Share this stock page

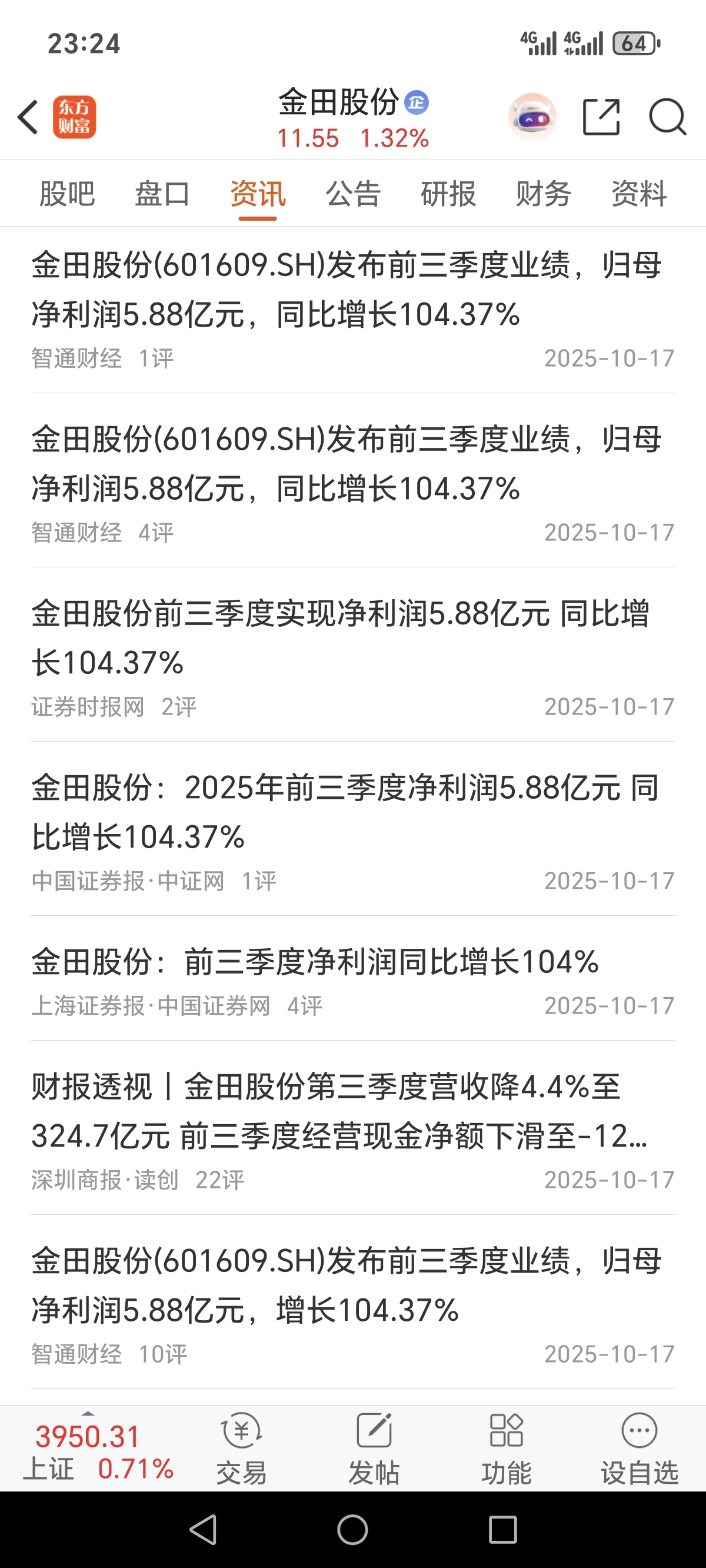pyautogui.click(x=601, y=117)
